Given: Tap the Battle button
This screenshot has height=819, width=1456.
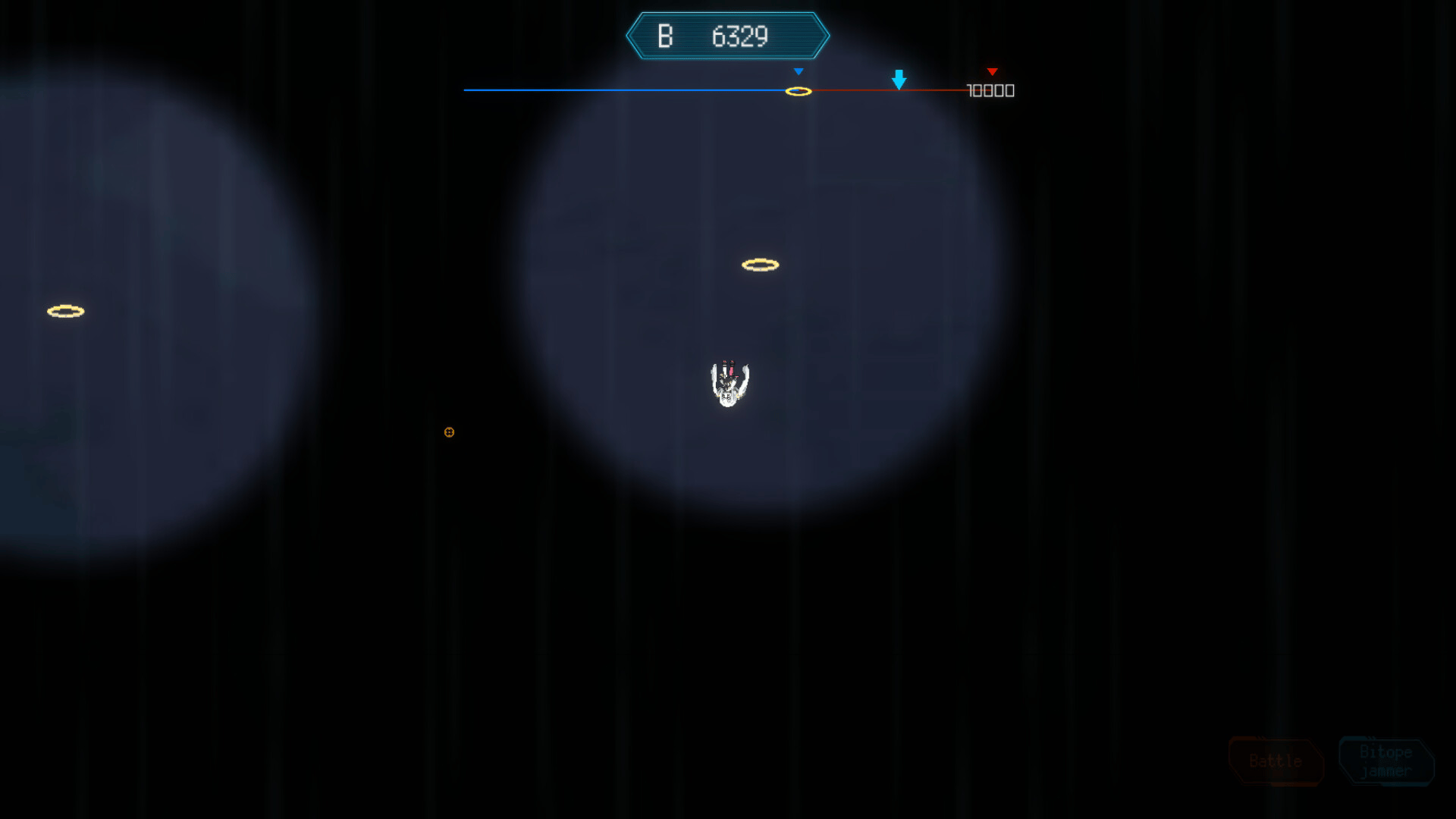Looking at the screenshot, I should 1276,761.
